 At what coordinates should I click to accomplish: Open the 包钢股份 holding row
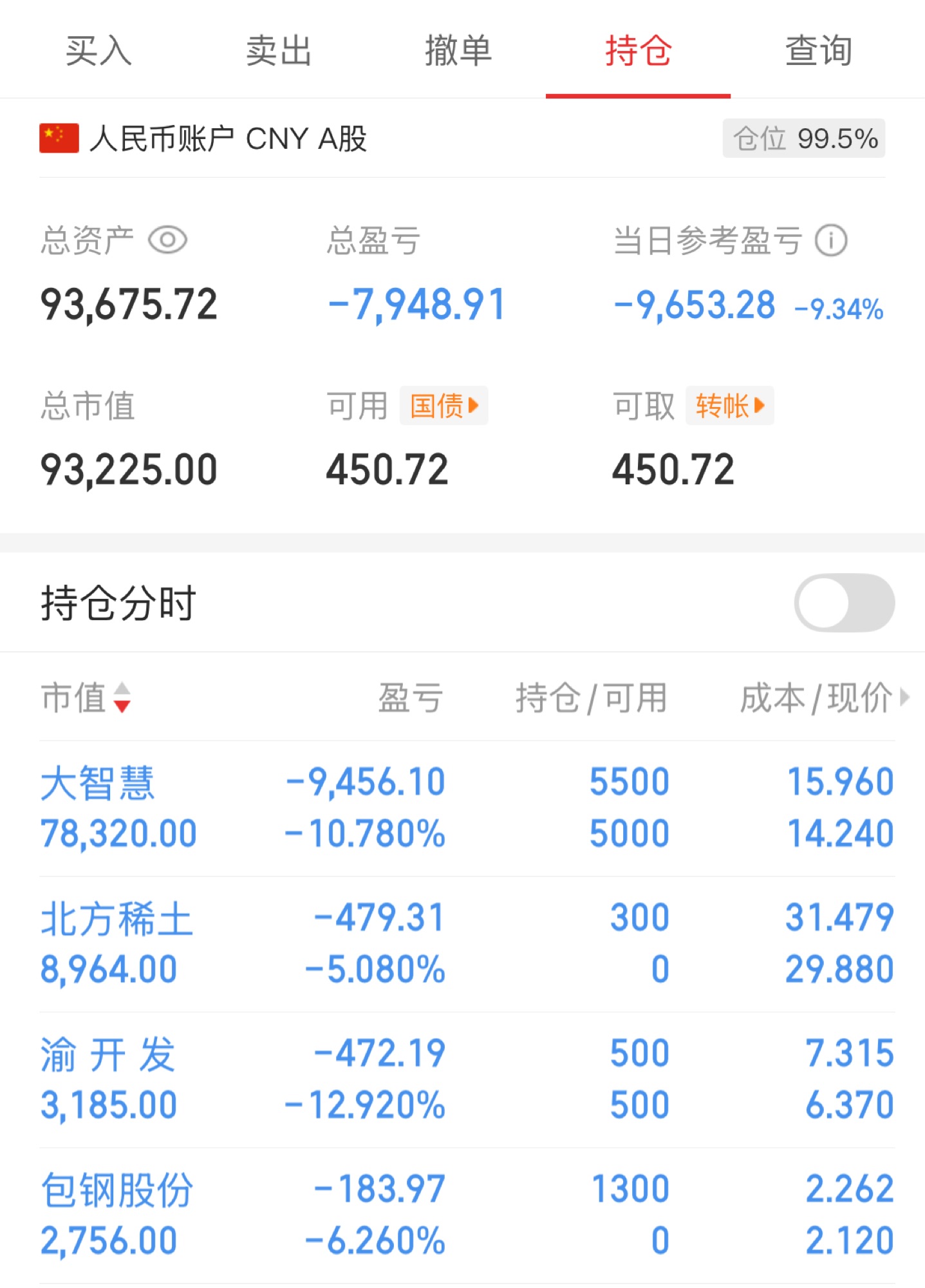pyautogui.click(x=467, y=1216)
